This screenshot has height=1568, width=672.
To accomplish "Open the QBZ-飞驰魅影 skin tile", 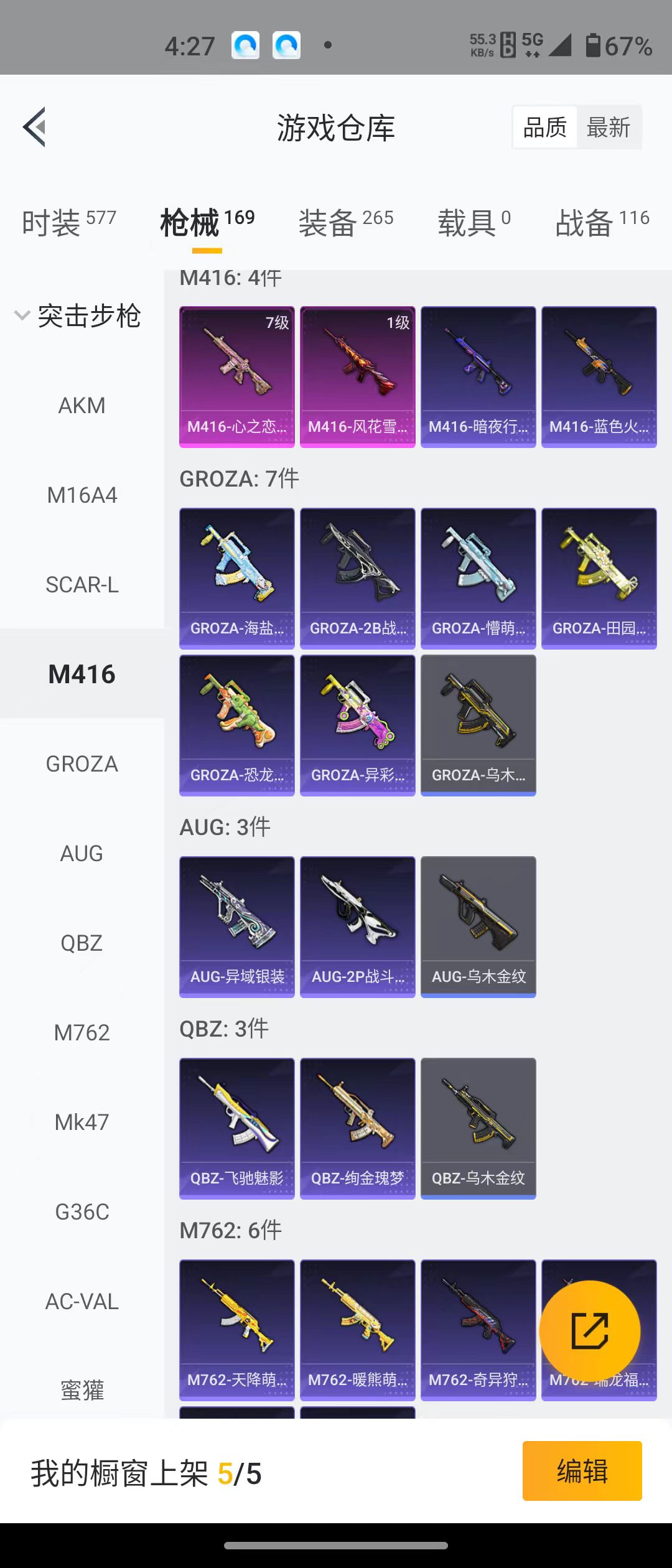I will click(236, 1128).
